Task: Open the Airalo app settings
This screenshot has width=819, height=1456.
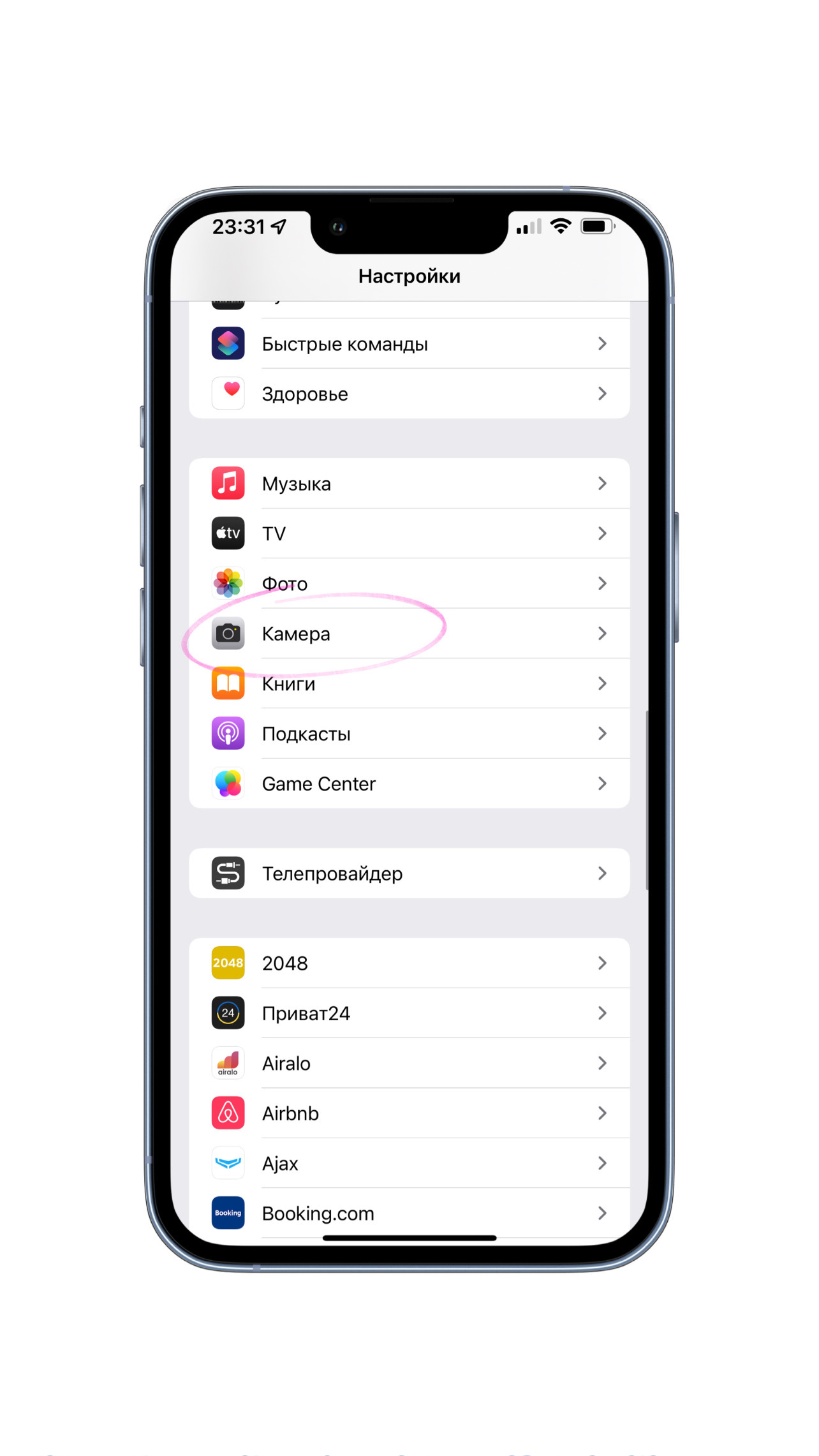Action: pyautogui.click(x=409, y=1063)
